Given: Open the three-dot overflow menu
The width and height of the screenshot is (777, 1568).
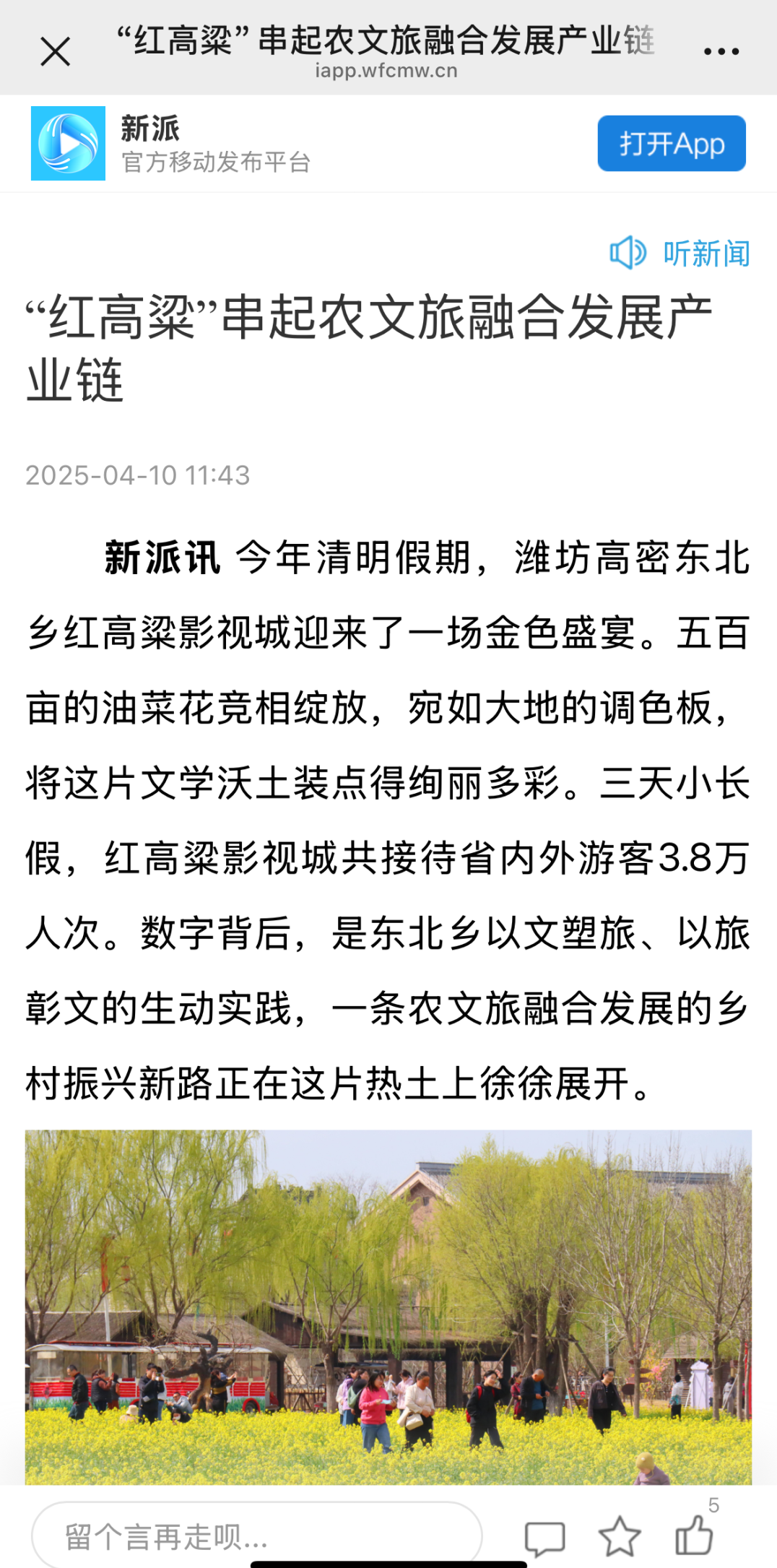Looking at the screenshot, I should coord(721,51).
